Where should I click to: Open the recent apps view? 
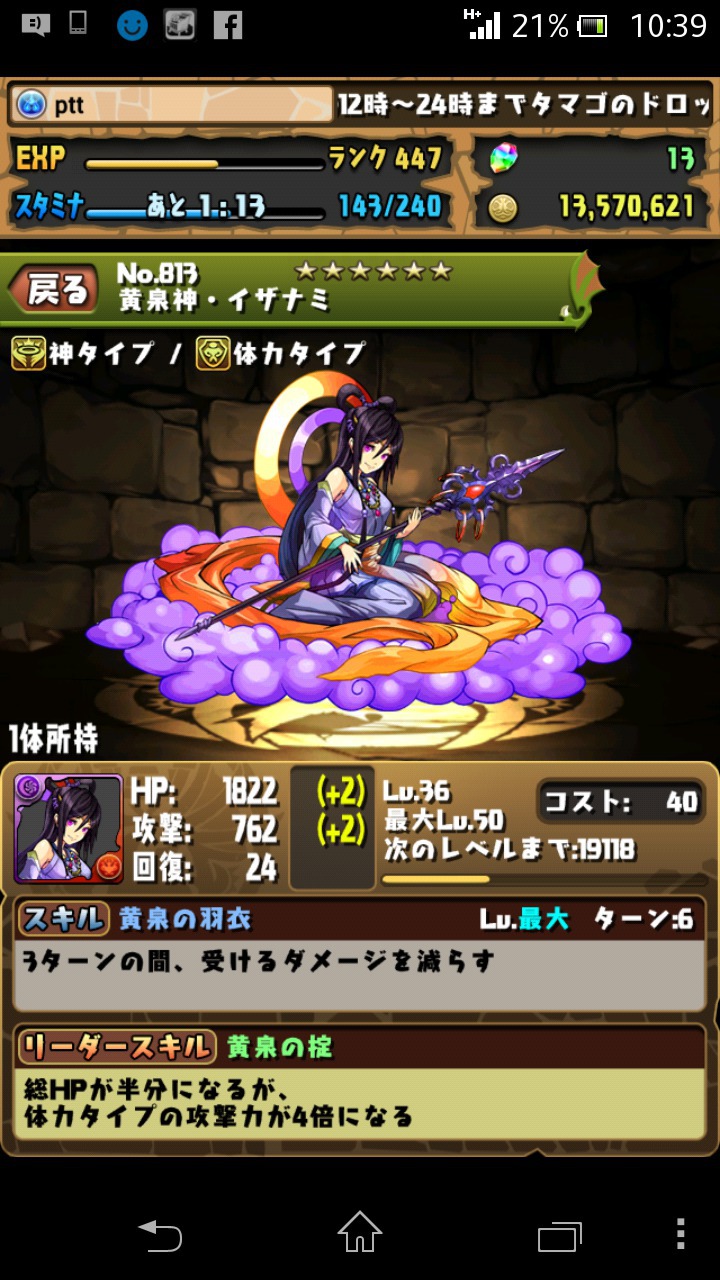click(560, 1234)
